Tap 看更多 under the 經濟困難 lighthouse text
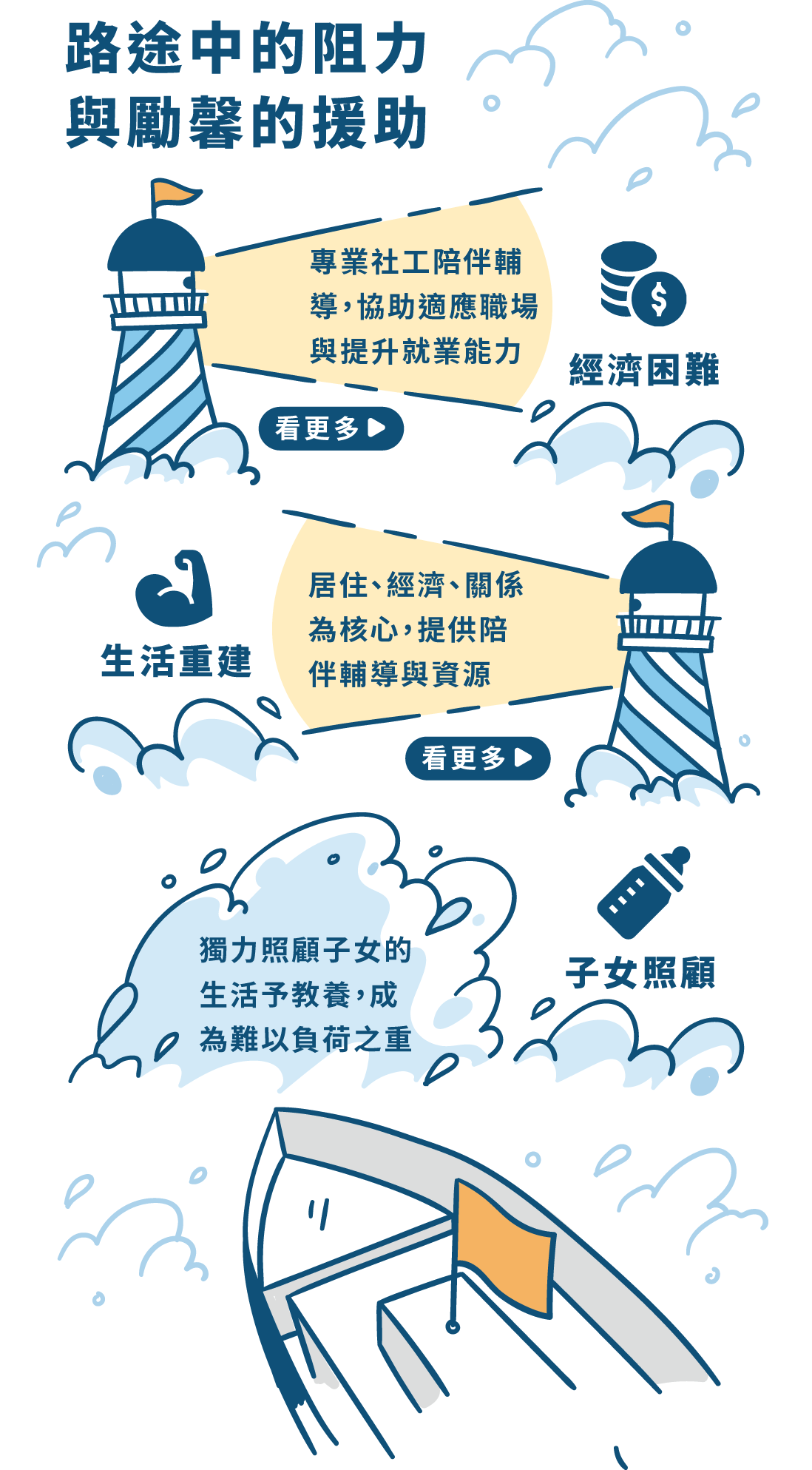Viewport: 812px width, 1470px height. 331,428
